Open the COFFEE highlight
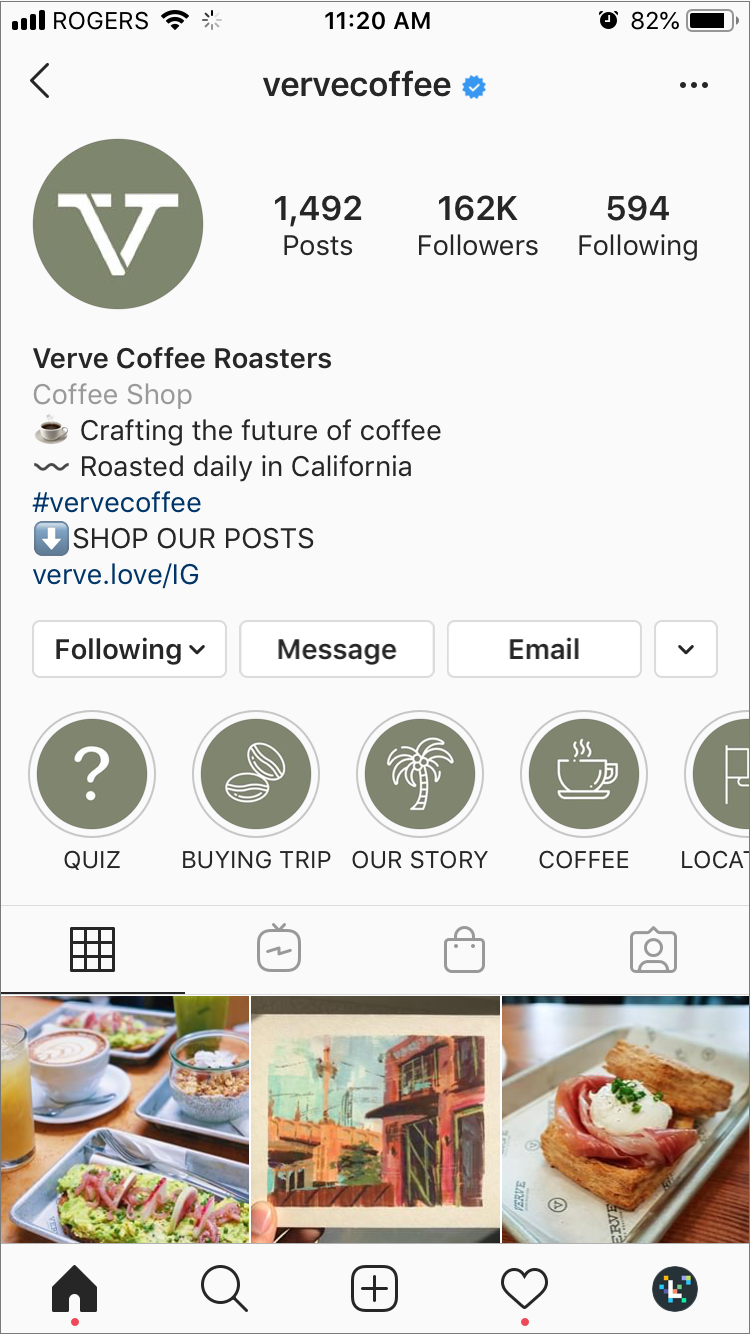This screenshot has width=750, height=1334. [584, 775]
